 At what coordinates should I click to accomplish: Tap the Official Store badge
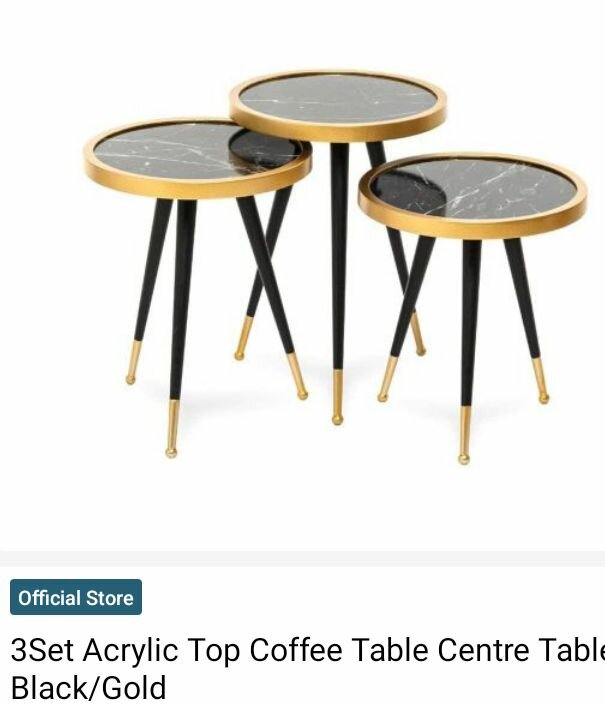click(76, 598)
